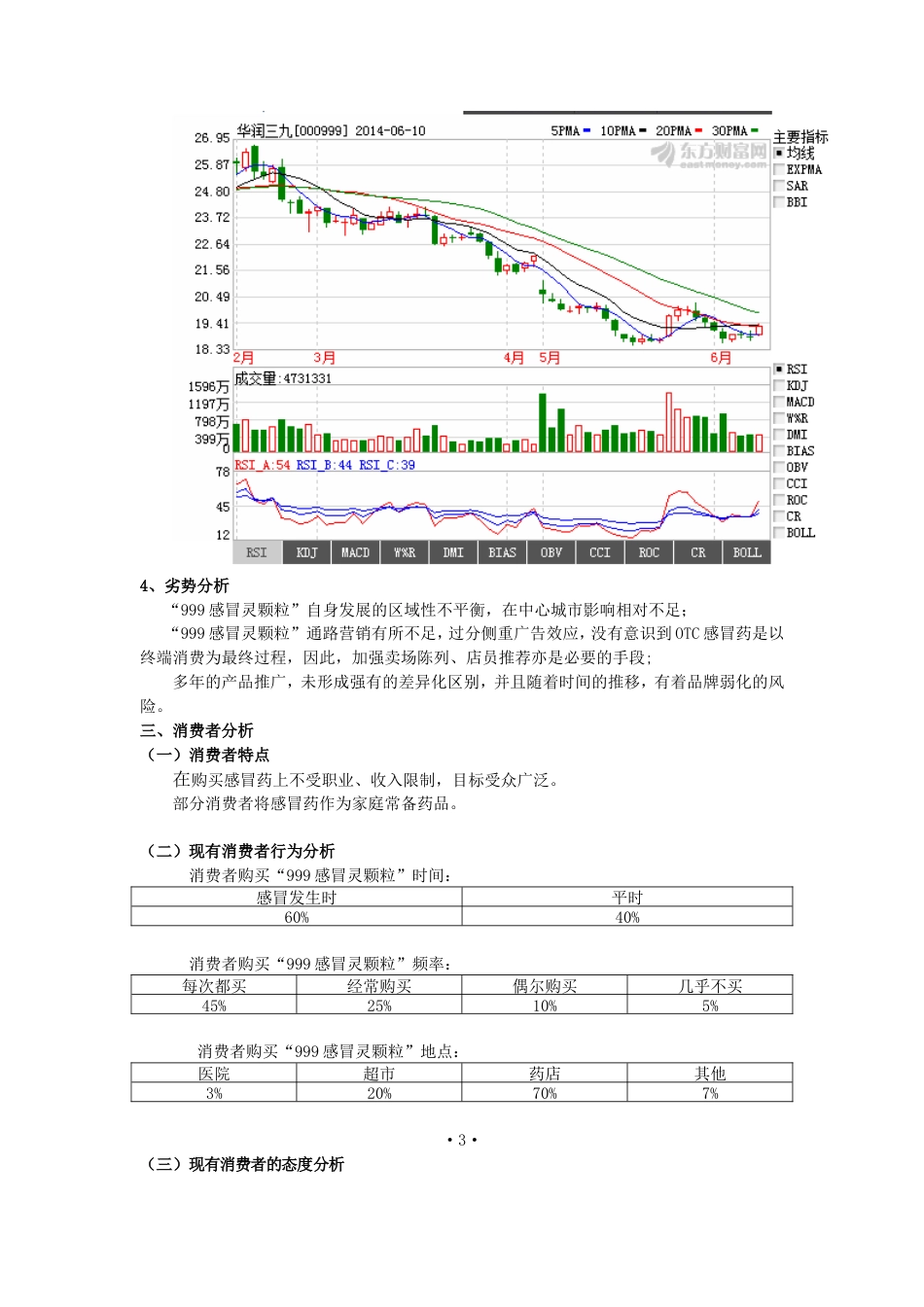Select the DMI button on the bottom bar
This screenshot has width=924, height=1307.
452,552
